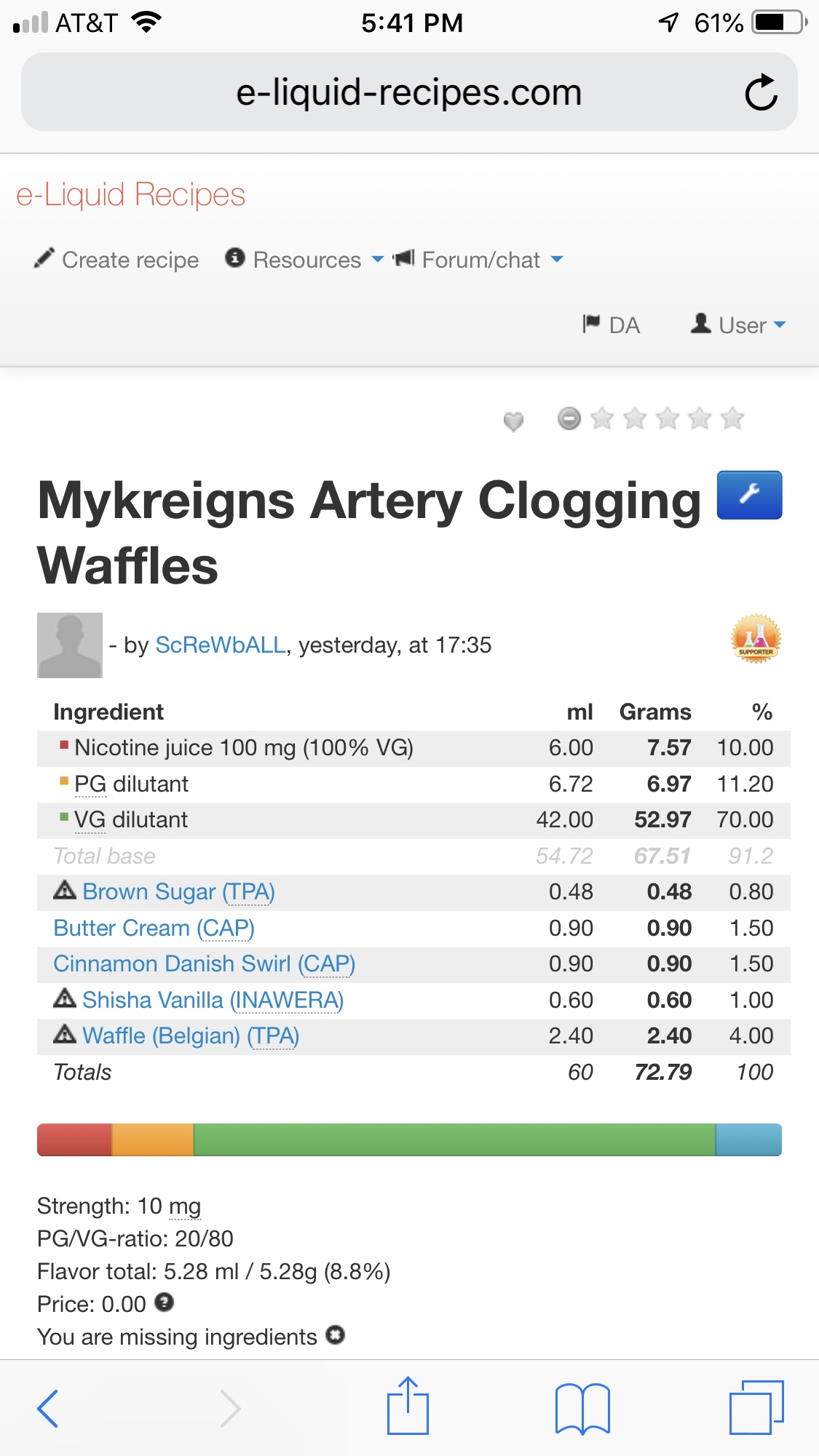The height and width of the screenshot is (1456, 819).
Task: Expand the Resources dropdown
Action: point(304,260)
